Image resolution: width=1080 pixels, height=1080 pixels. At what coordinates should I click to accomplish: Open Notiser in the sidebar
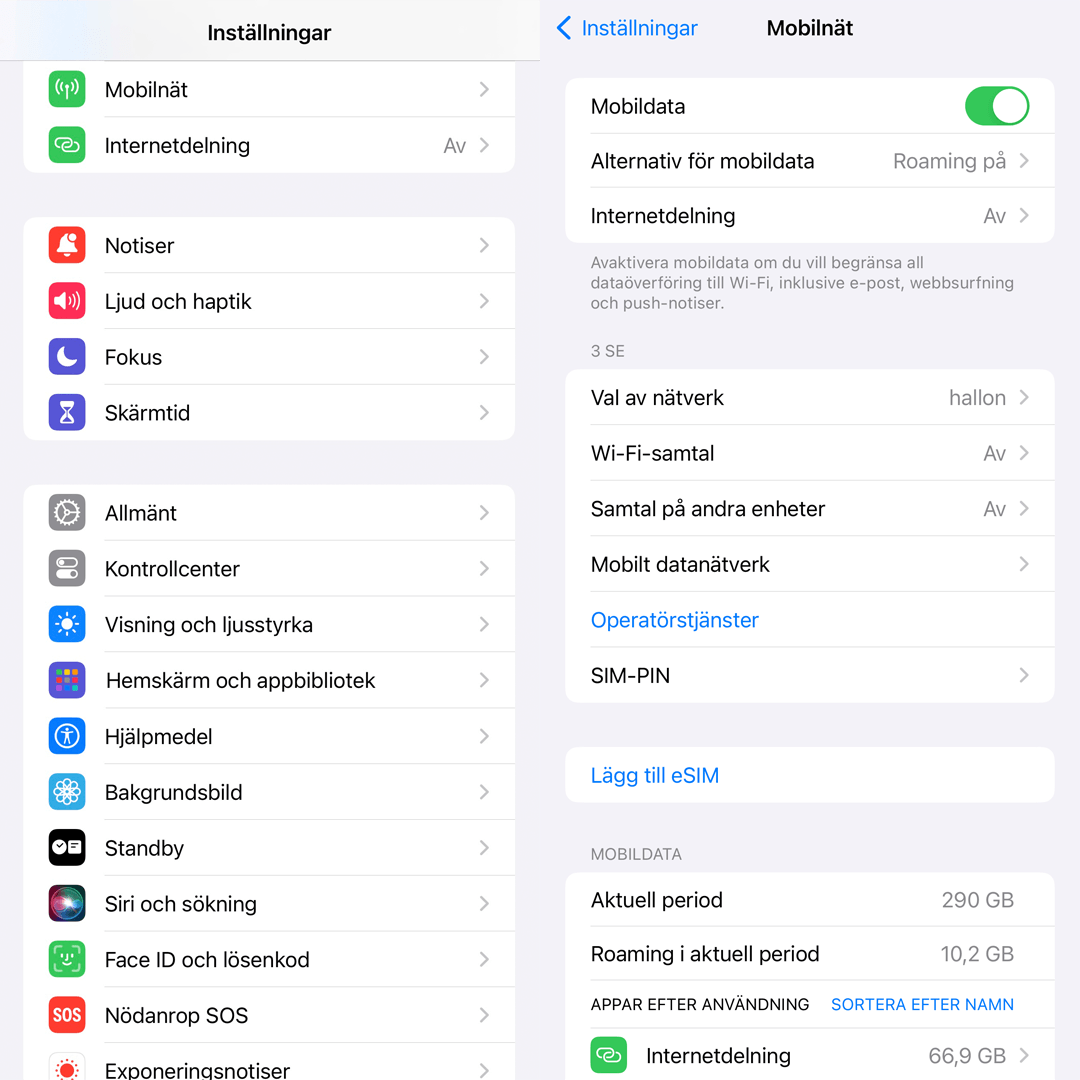[x=268, y=246]
